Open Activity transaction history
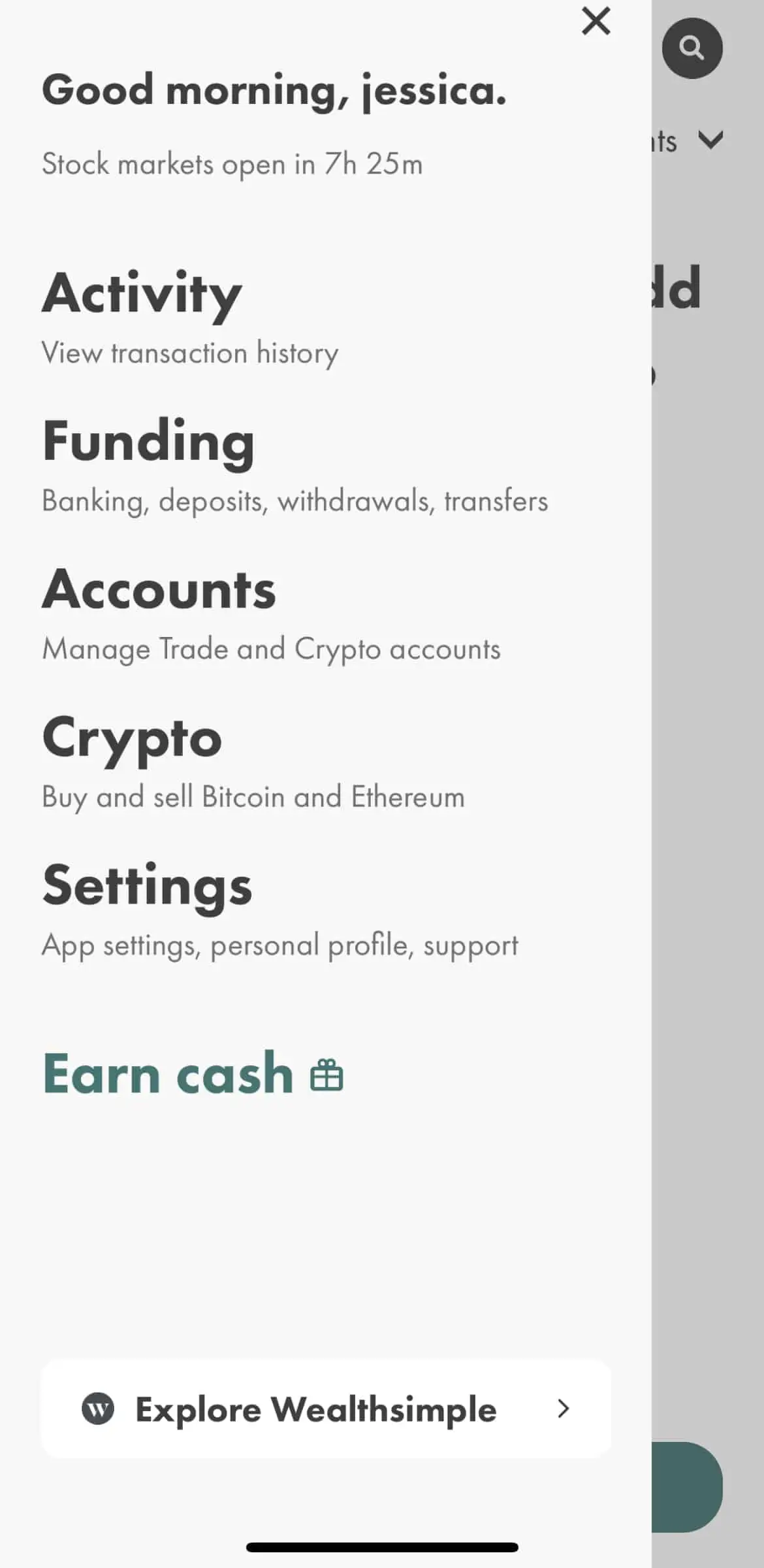This screenshot has height=1568, width=764. pos(190,318)
